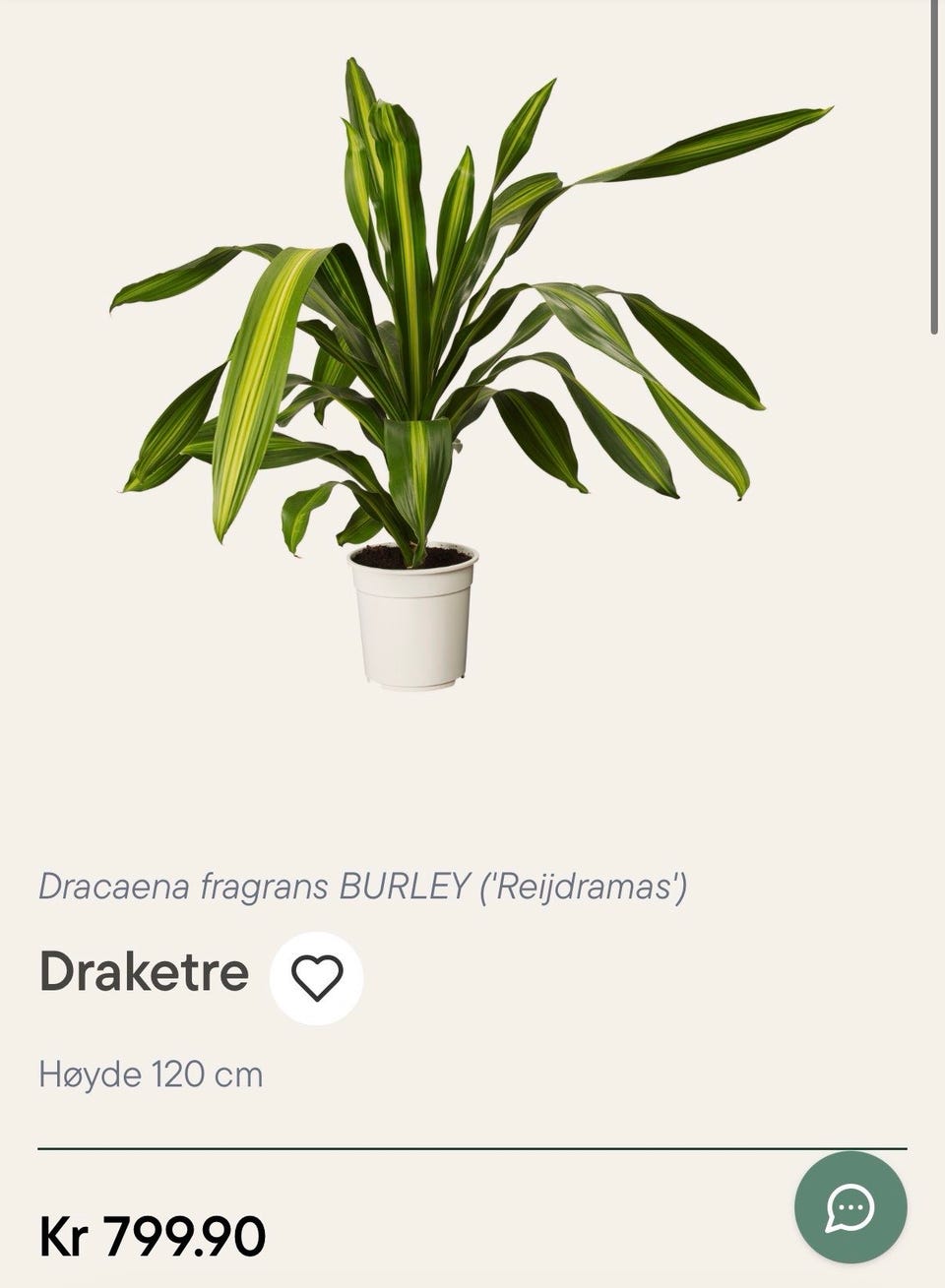Add Draketre to favorites with the heart
This screenshot has height=1288, width=945.
[317, 978]
